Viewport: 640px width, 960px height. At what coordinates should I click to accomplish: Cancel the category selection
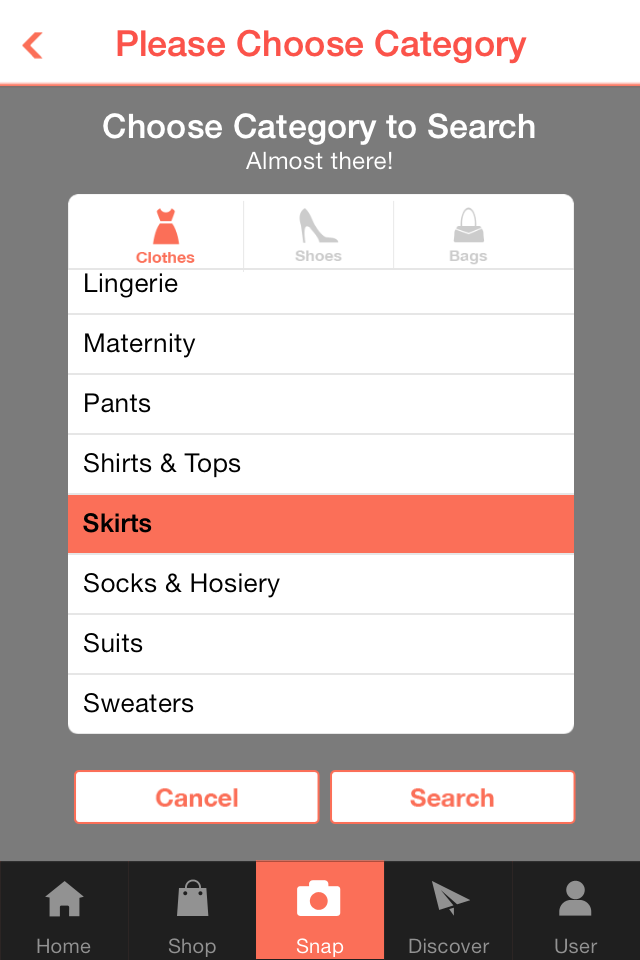click(x=197, y=797)
